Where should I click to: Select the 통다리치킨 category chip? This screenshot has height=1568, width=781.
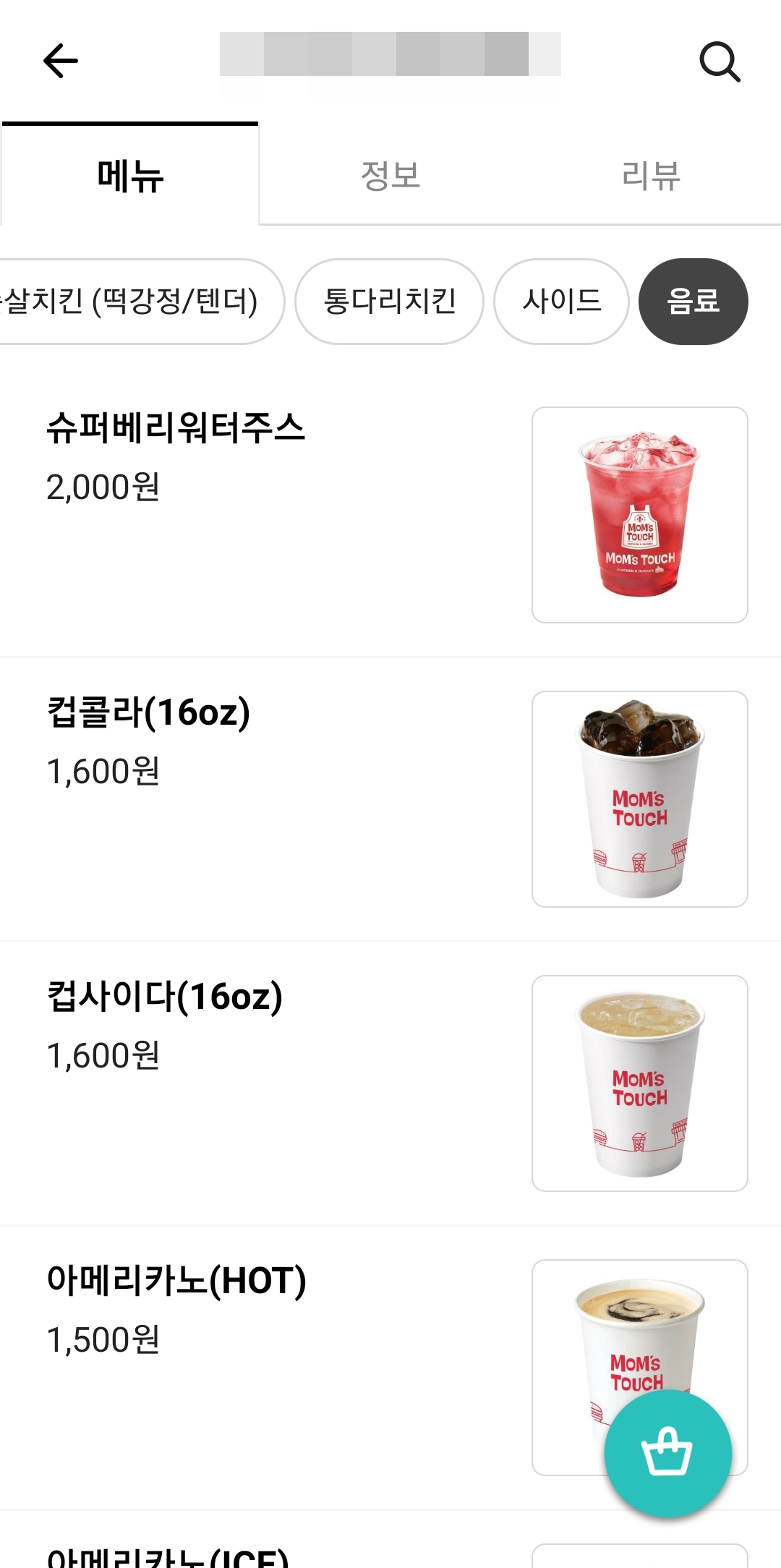point(389,302)
